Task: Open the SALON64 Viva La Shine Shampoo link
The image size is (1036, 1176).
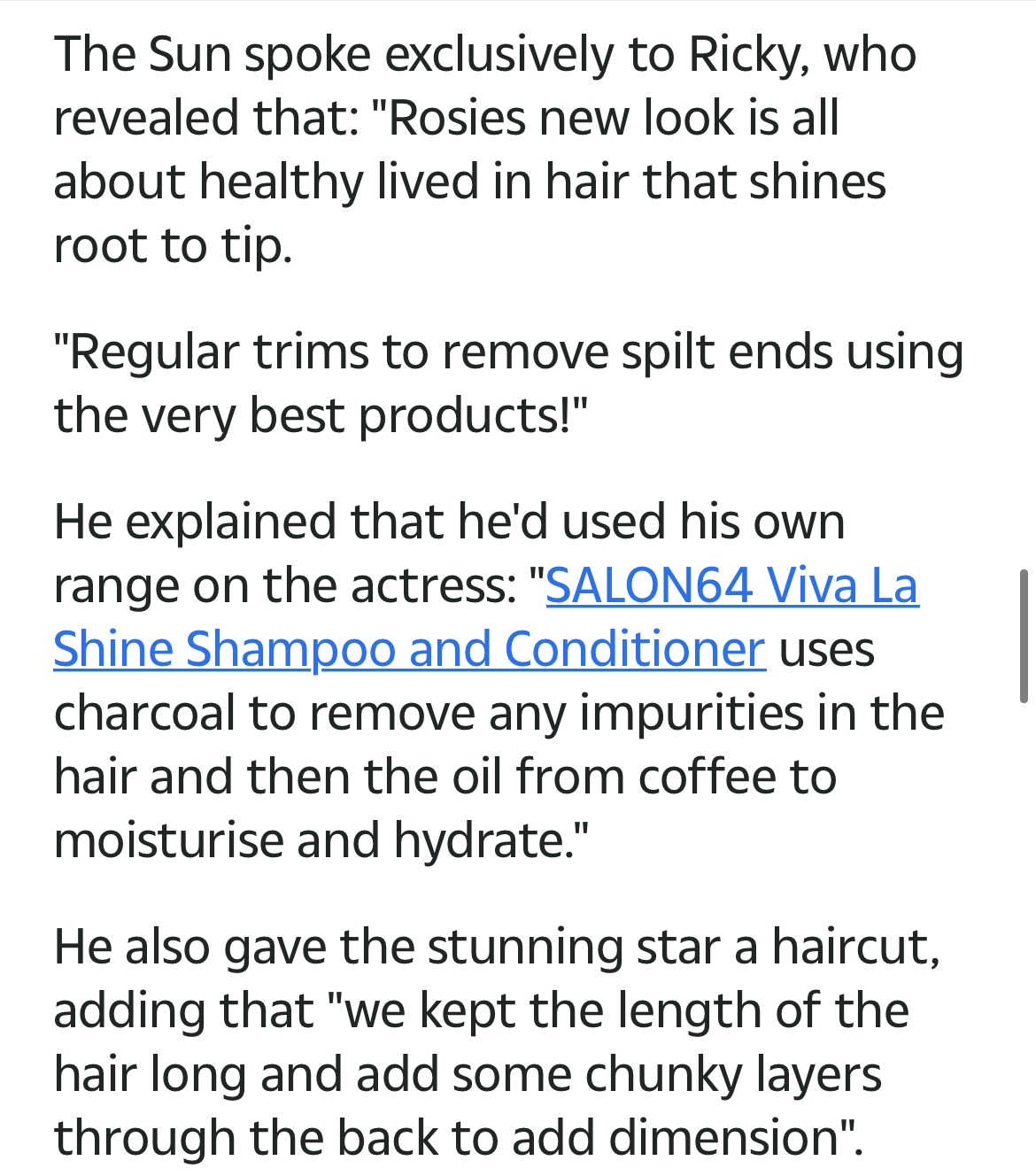Action: coord(731,586)
